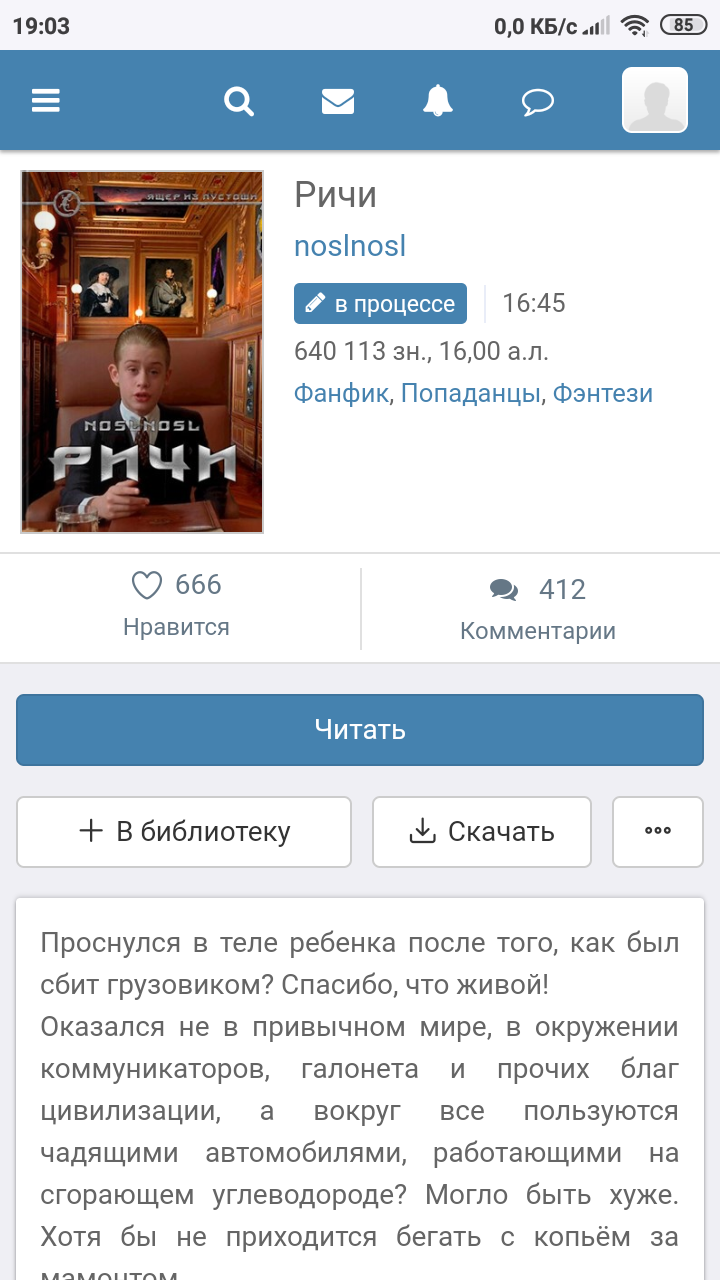
Task: Like this book with the heart
Action: pos(148,585)
